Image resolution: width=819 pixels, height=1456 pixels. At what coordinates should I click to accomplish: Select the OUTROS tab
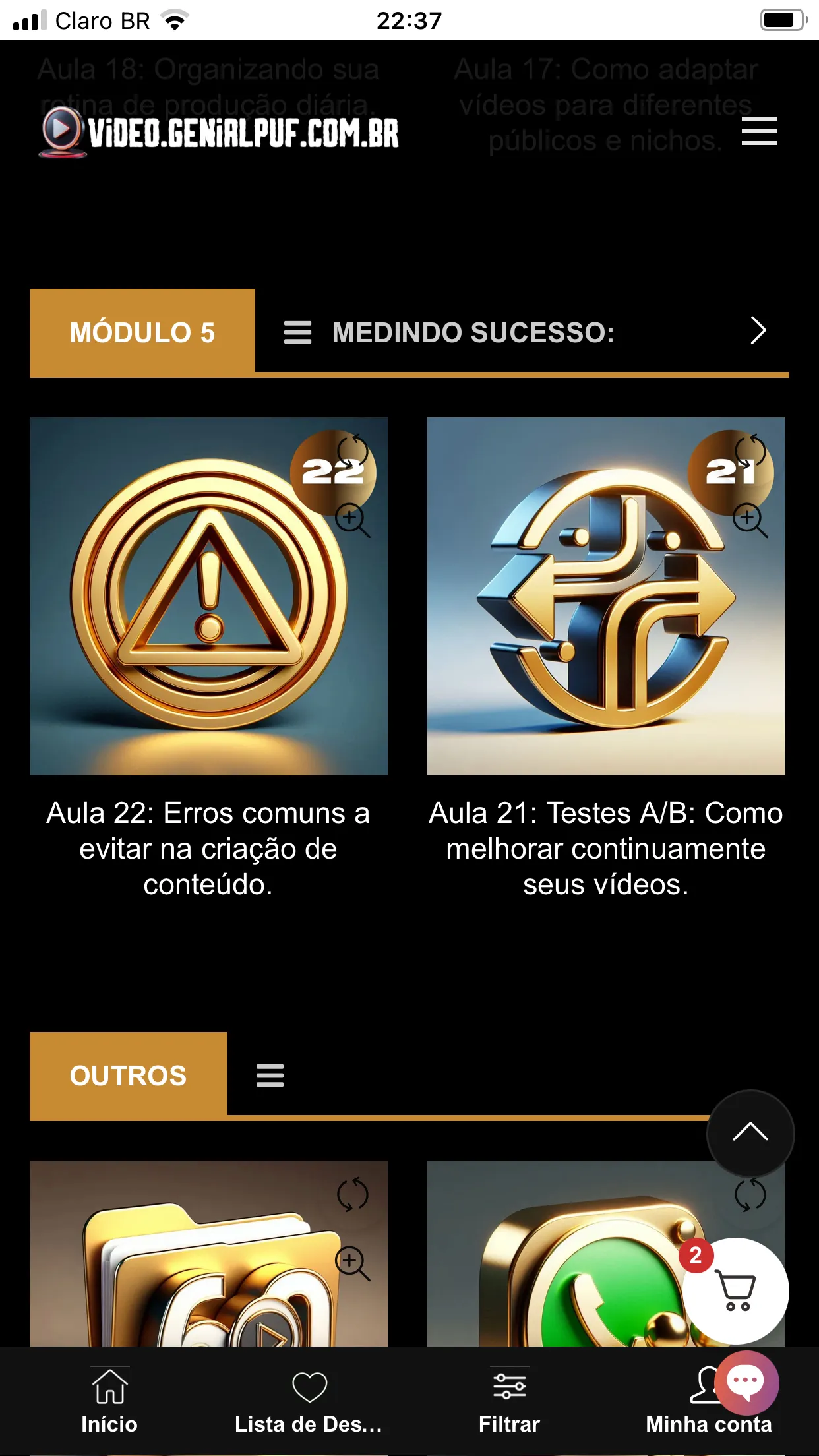click(x=128, y=1076)
